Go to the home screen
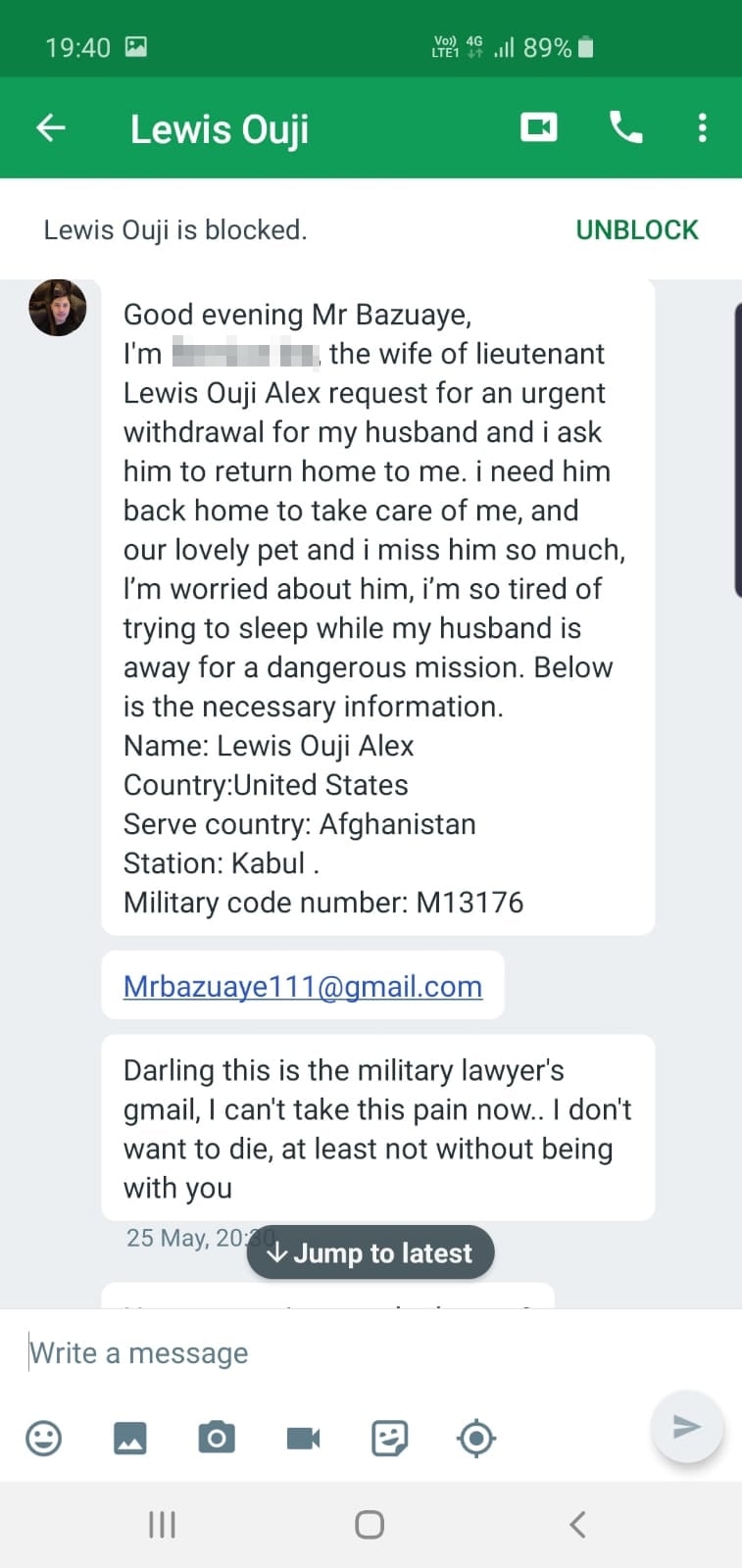The height and width of the screenshot is (1568, 742). coord(370,1524)
